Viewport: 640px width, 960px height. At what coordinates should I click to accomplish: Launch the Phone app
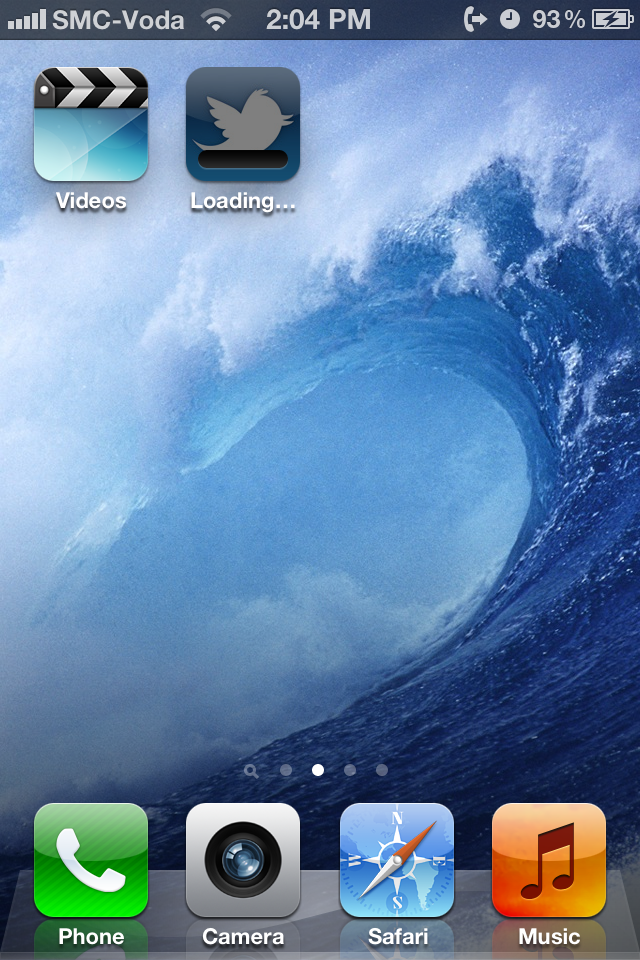point(91,861)
